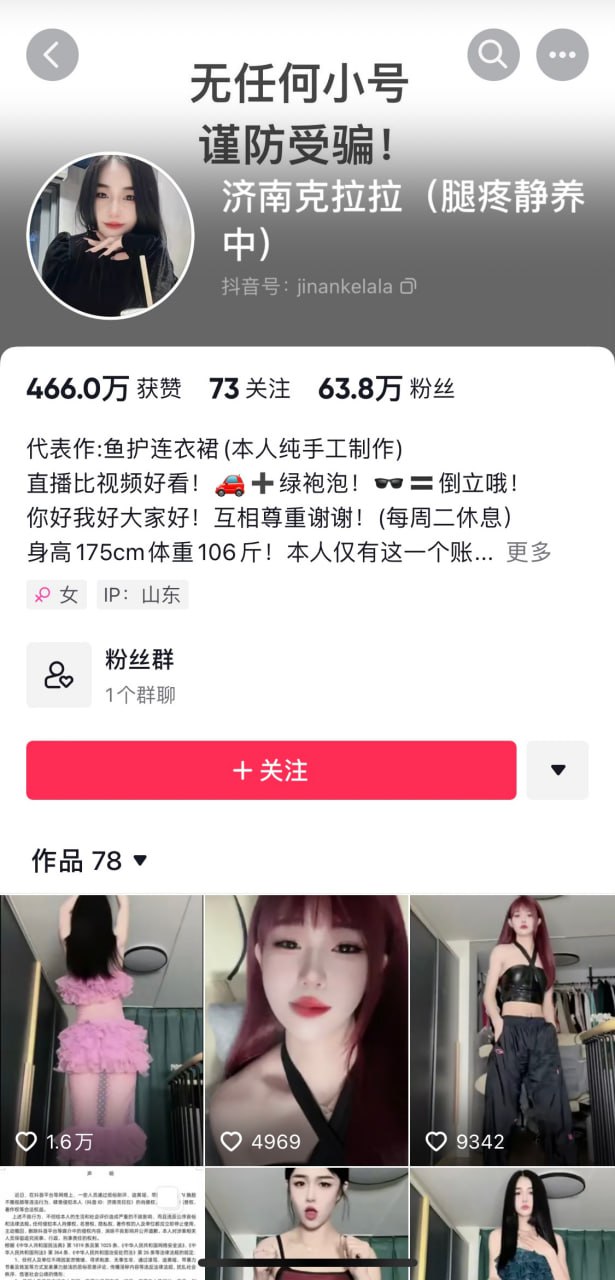The image size is (615, 1280).
Task: Open the 作品 78 sort dropdown
Action: pos(90,860)
